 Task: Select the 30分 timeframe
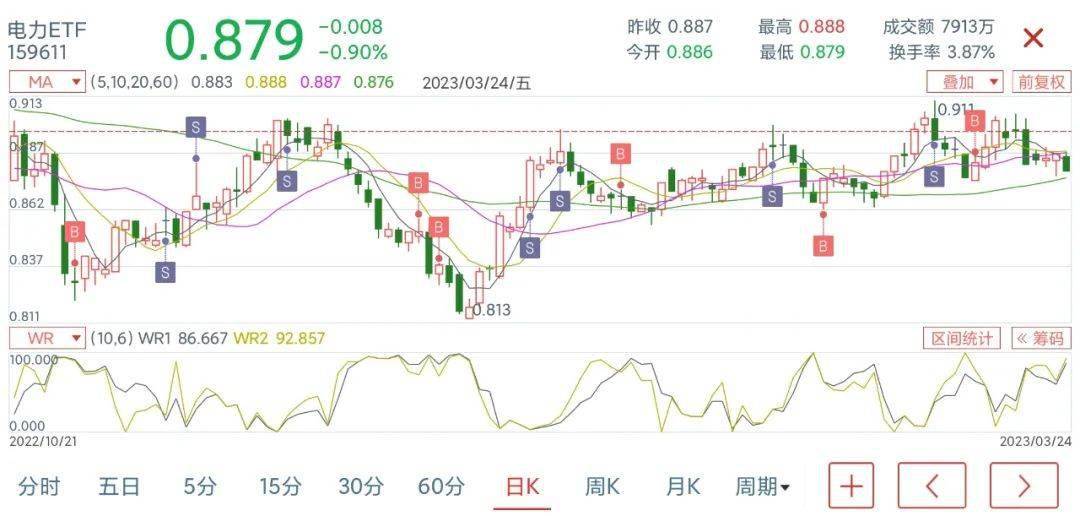360,487
